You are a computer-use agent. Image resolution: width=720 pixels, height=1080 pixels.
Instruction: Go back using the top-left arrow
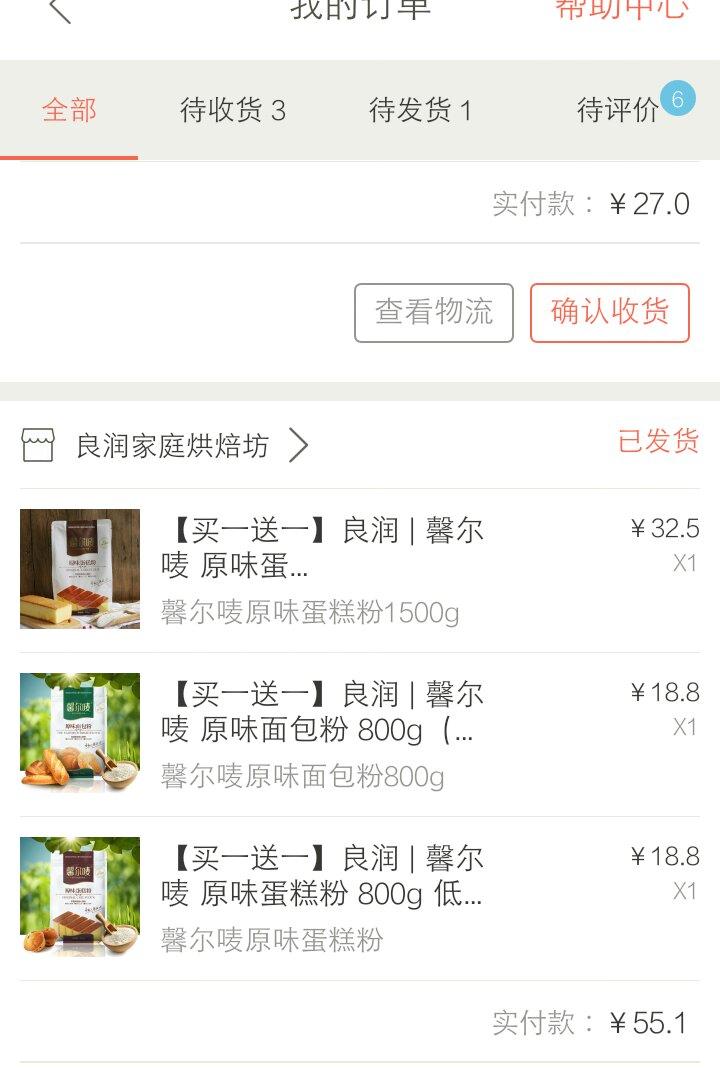(x=59, y=9)
